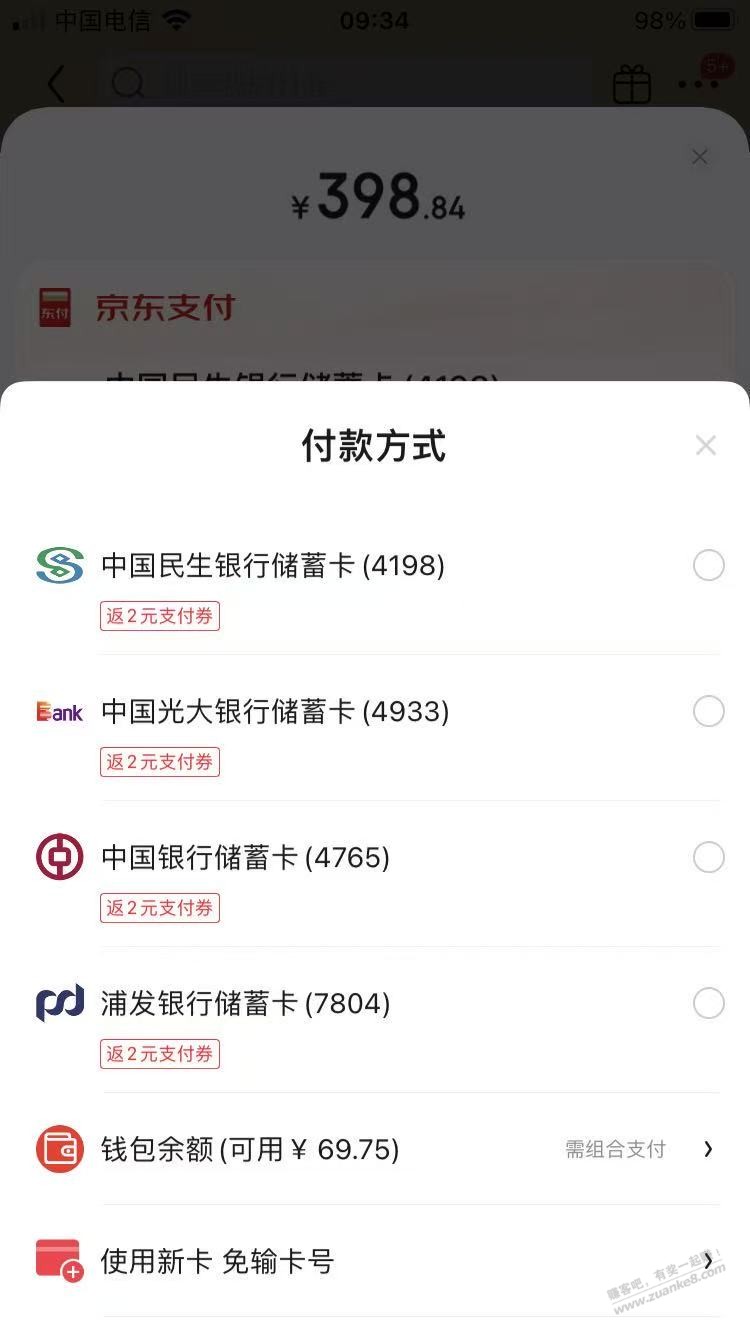This screenshot has width=750, height=1334.
Task: Pick 中国银行储蓄卡 (4765) for payment
Action: (x=708, y=858)
